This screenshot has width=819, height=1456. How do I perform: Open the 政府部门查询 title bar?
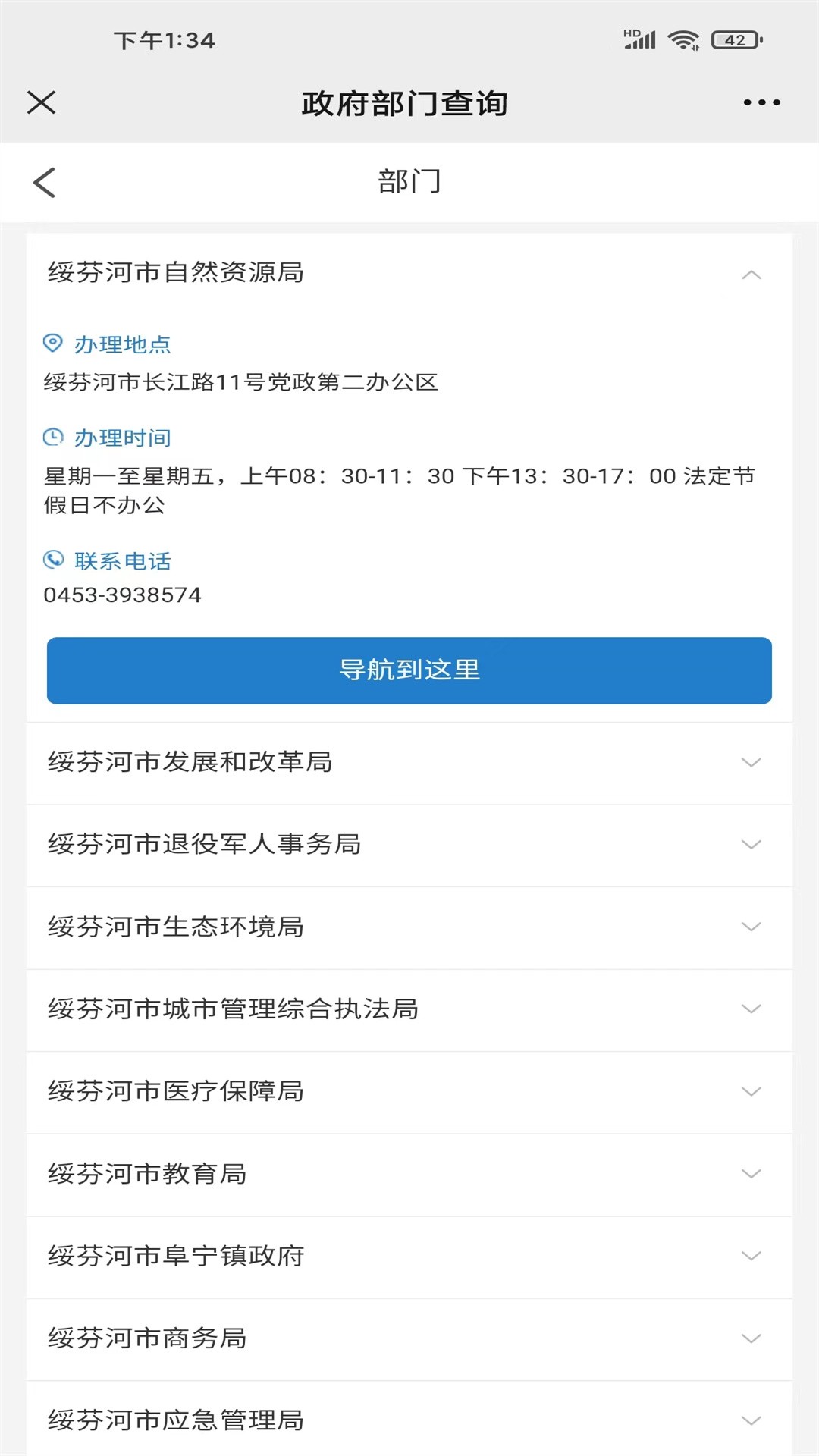click(x=407, y=102)
